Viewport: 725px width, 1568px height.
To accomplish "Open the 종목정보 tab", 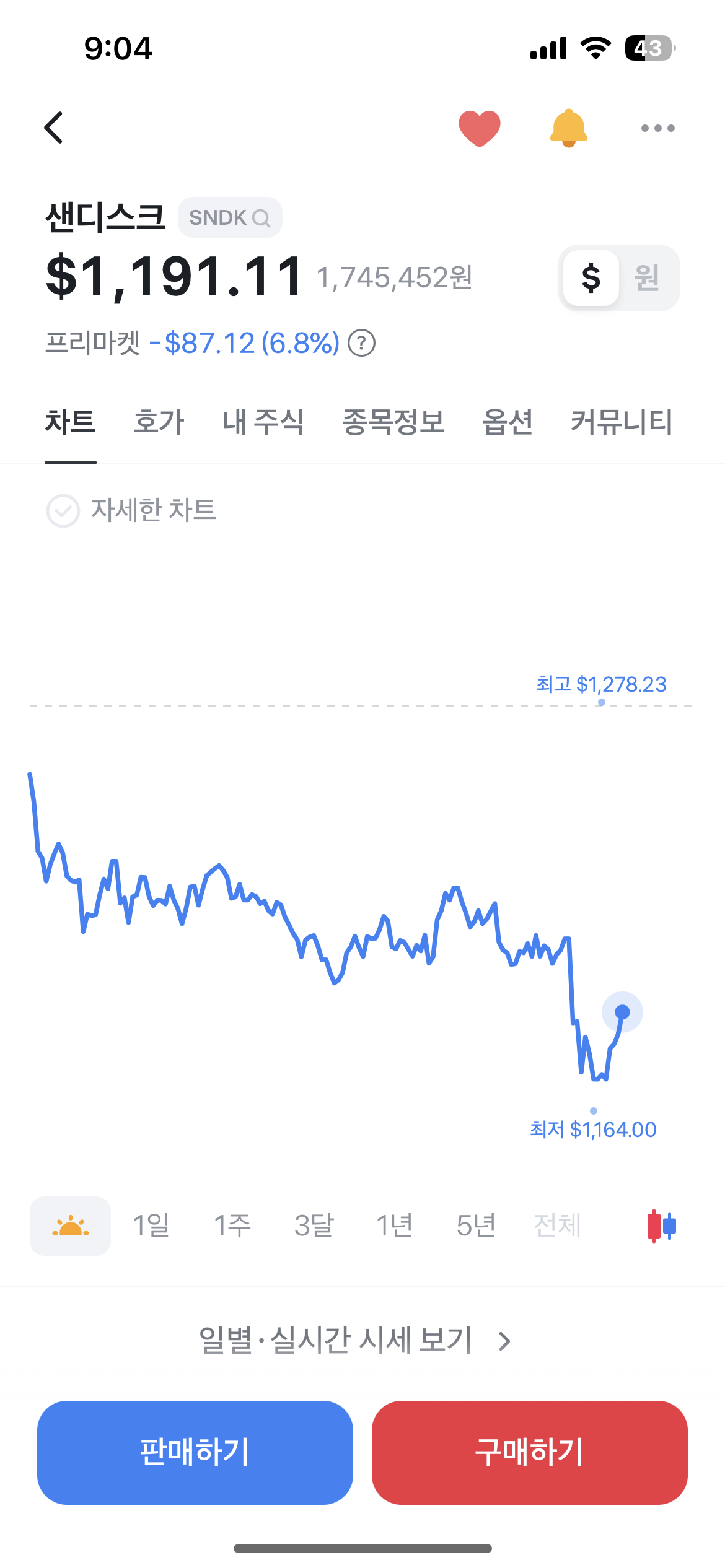I will (393, 422).
